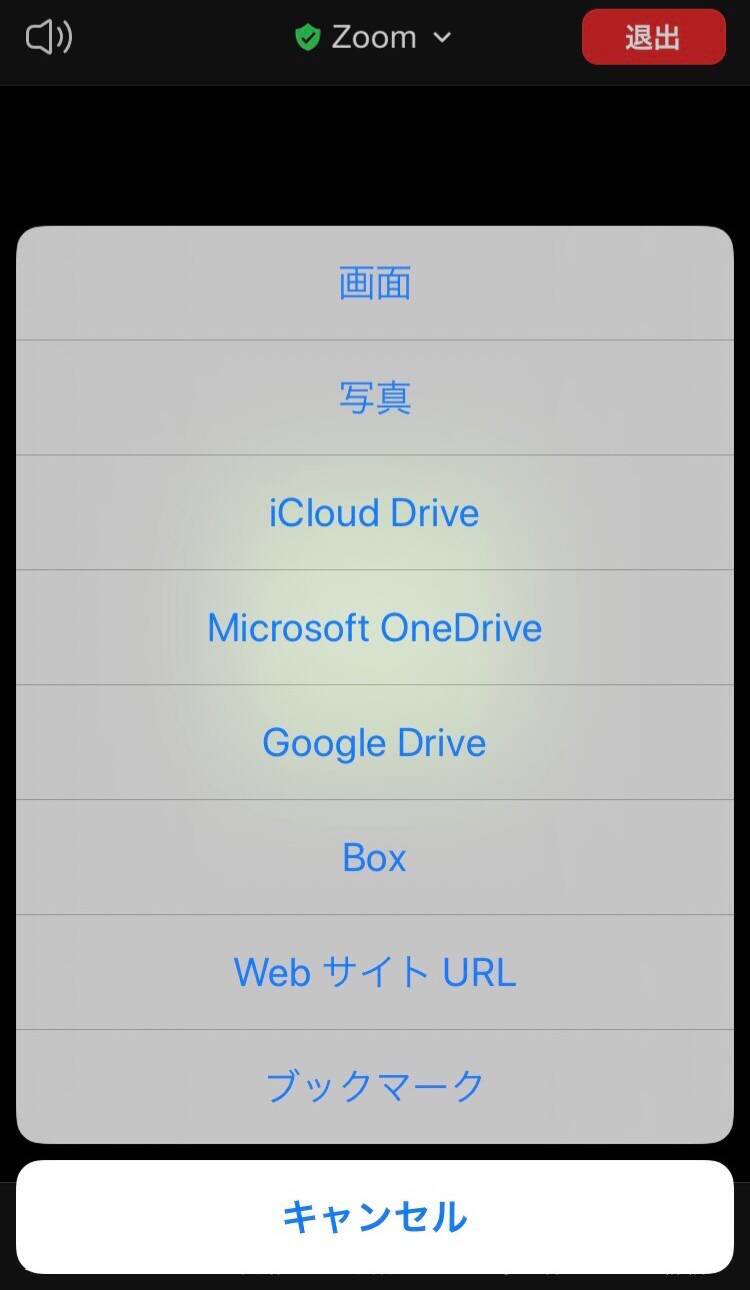
Task: Tap the red 退出 button
Action: coord(653,38)
